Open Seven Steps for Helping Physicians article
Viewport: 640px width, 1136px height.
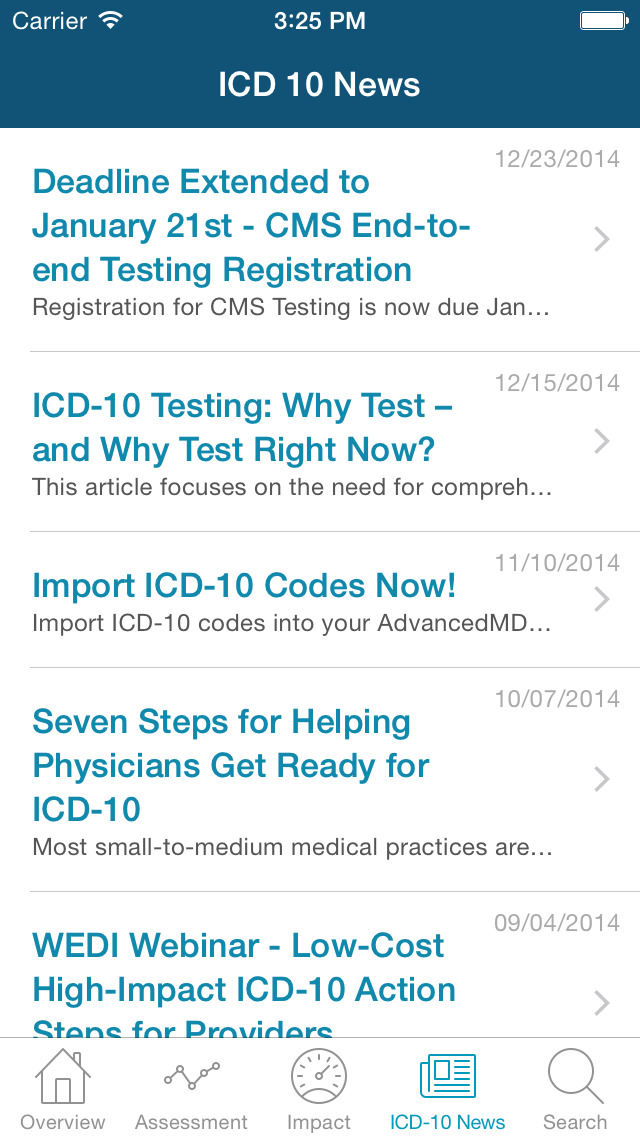coord(320,780)
